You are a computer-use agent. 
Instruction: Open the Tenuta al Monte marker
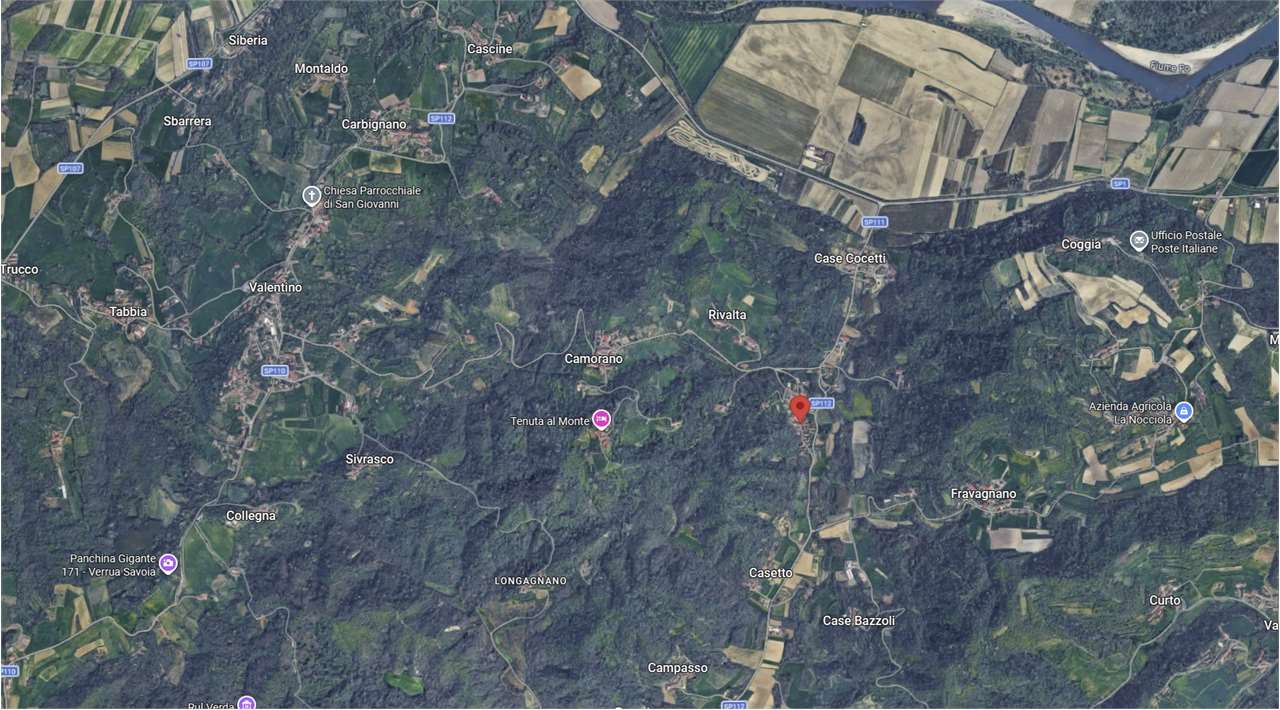[x=601, y=420]
